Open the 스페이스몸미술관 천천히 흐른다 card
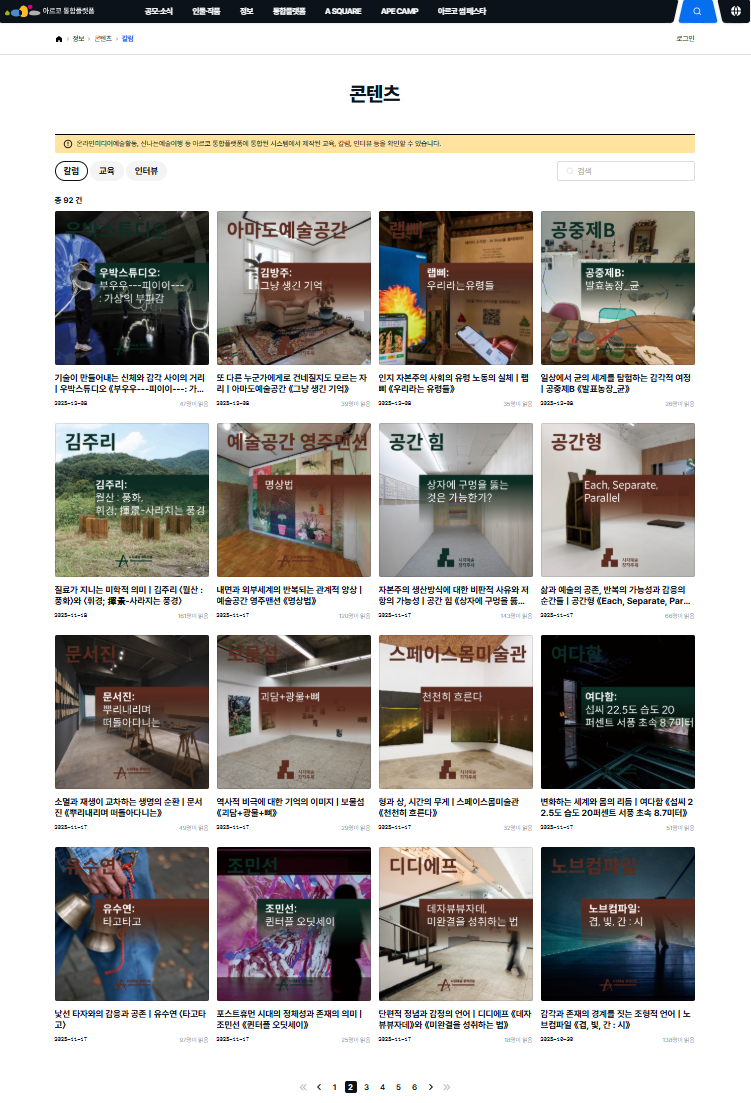 pos(456,712)
